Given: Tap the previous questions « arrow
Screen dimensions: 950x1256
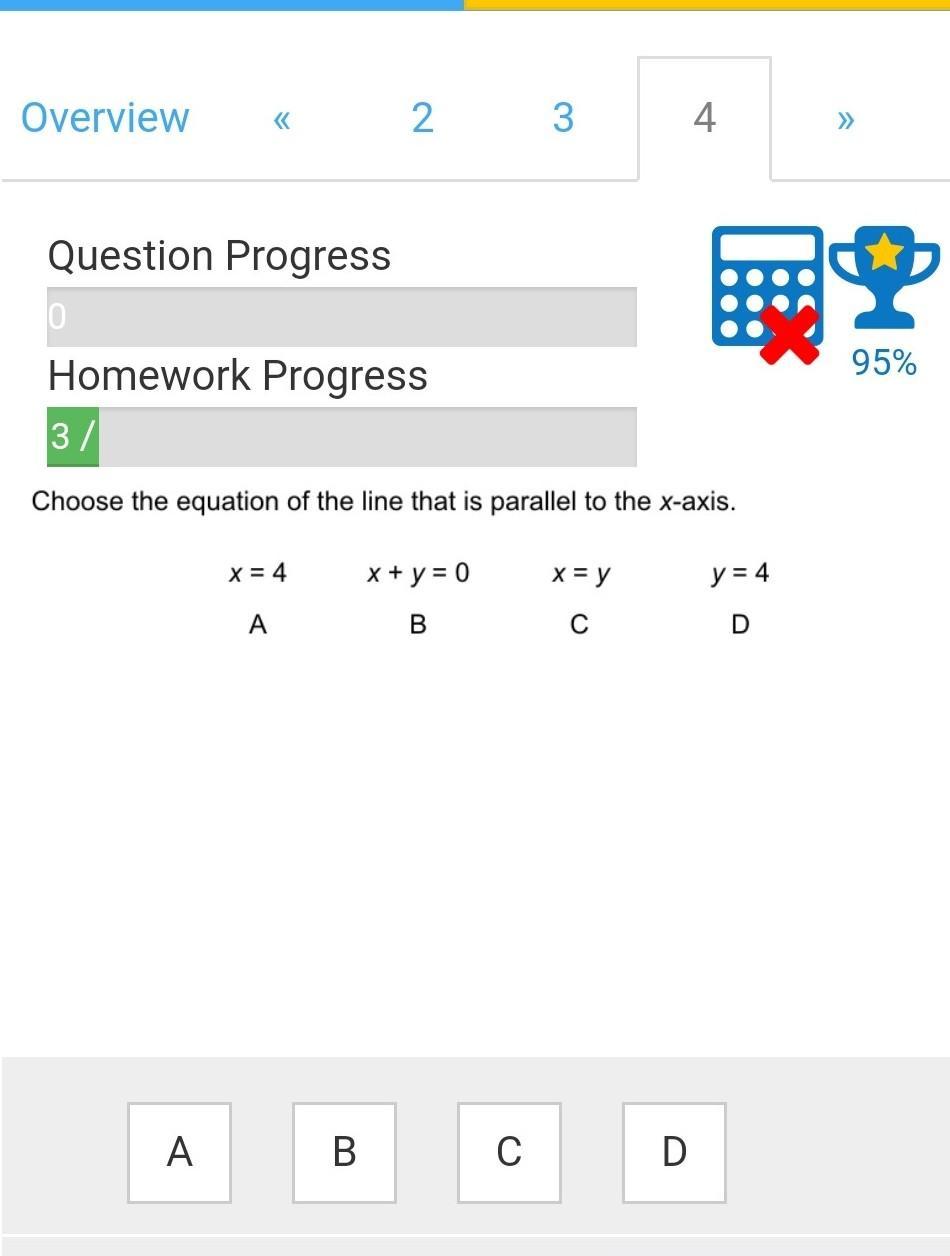Looking at the screenshot, I should (x=282, y=119).
